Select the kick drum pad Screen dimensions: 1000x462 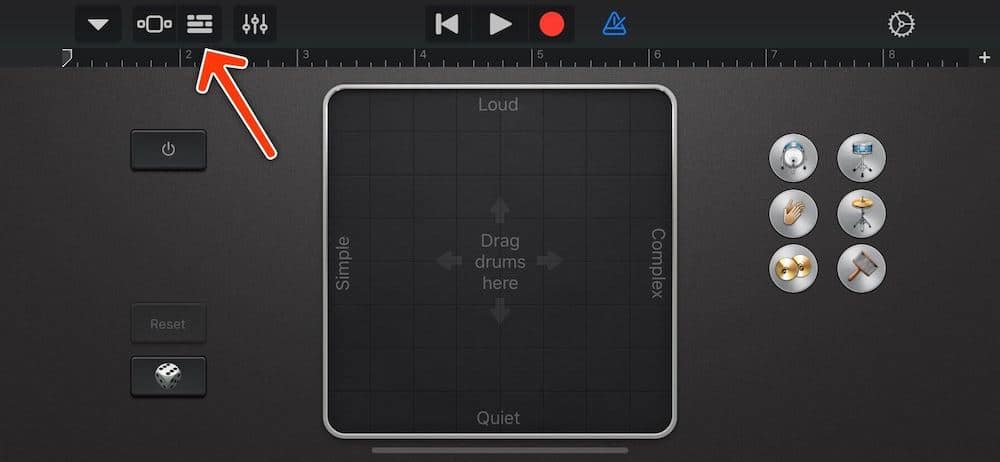(x=793, y=158)
